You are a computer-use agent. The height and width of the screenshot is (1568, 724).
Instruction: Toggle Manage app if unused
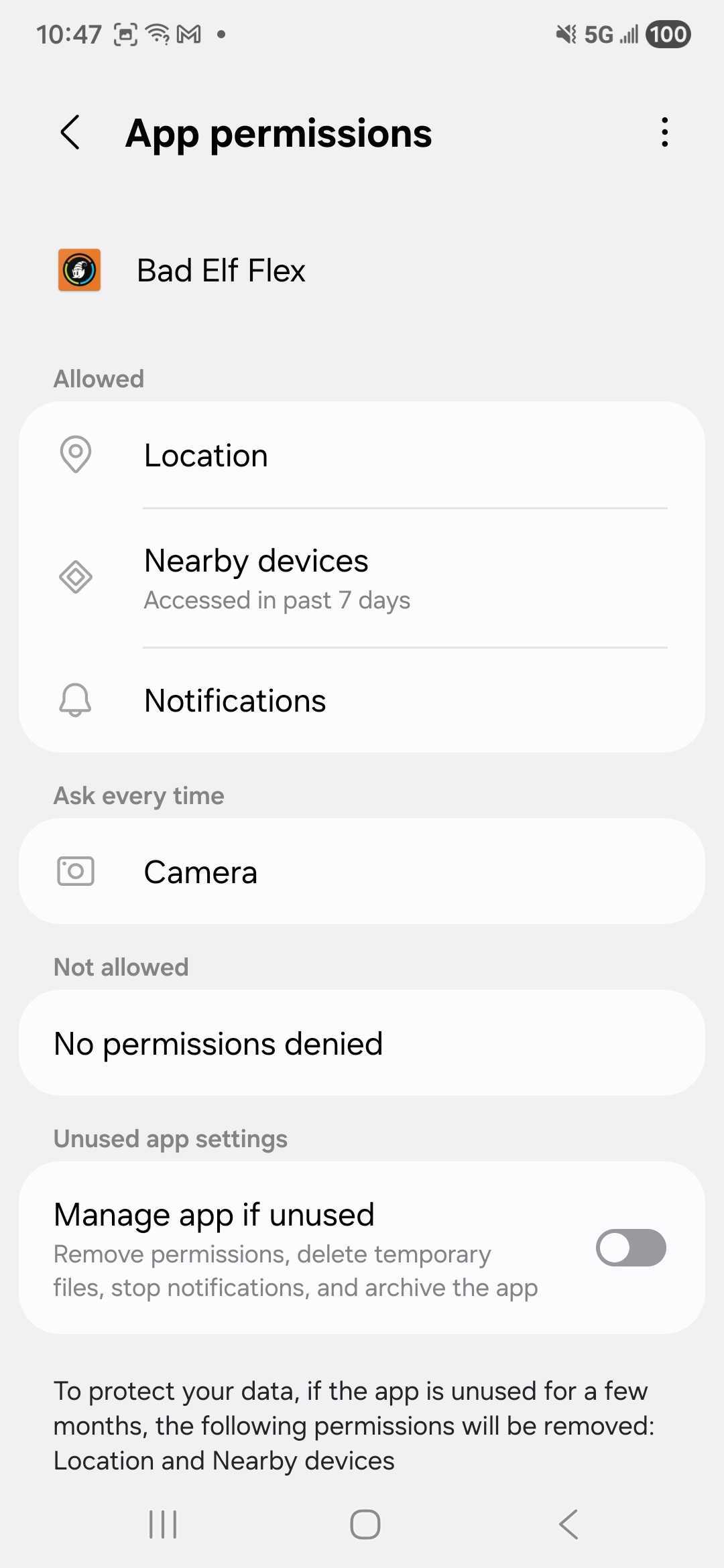pyautogui.click(x=630, y=1248)
